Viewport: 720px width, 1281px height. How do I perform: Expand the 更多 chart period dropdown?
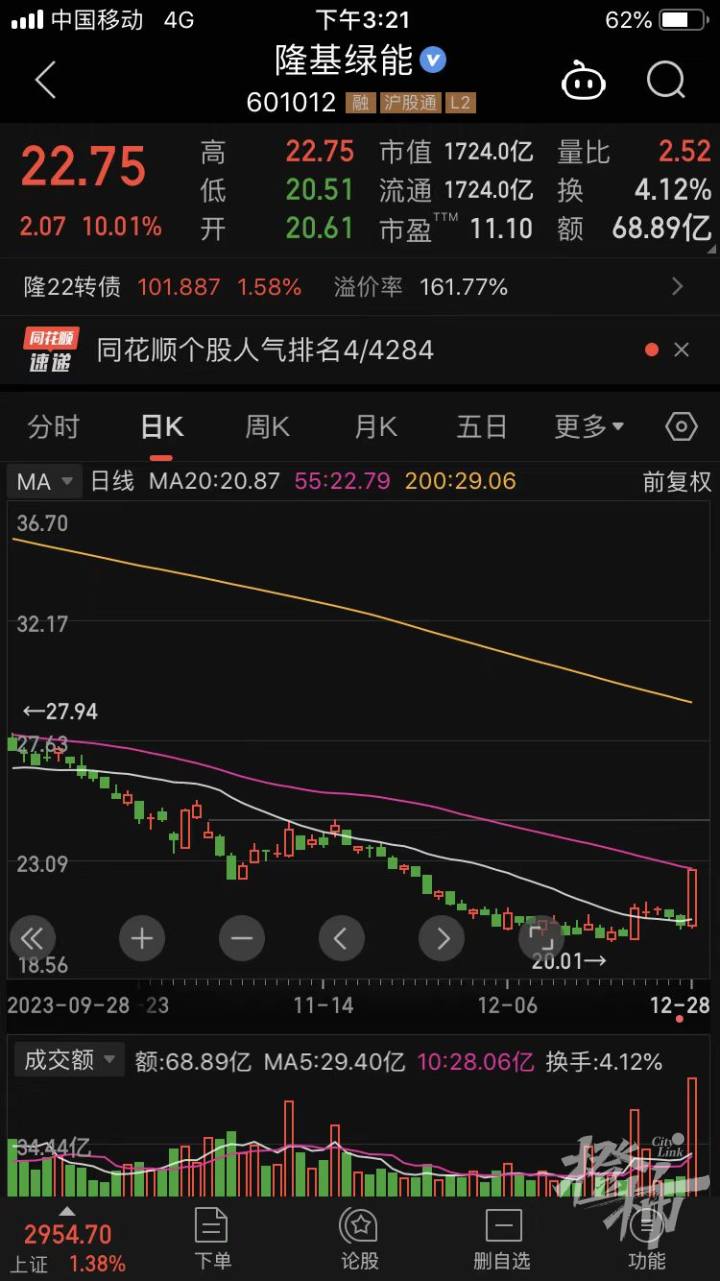tap(589, 427)
